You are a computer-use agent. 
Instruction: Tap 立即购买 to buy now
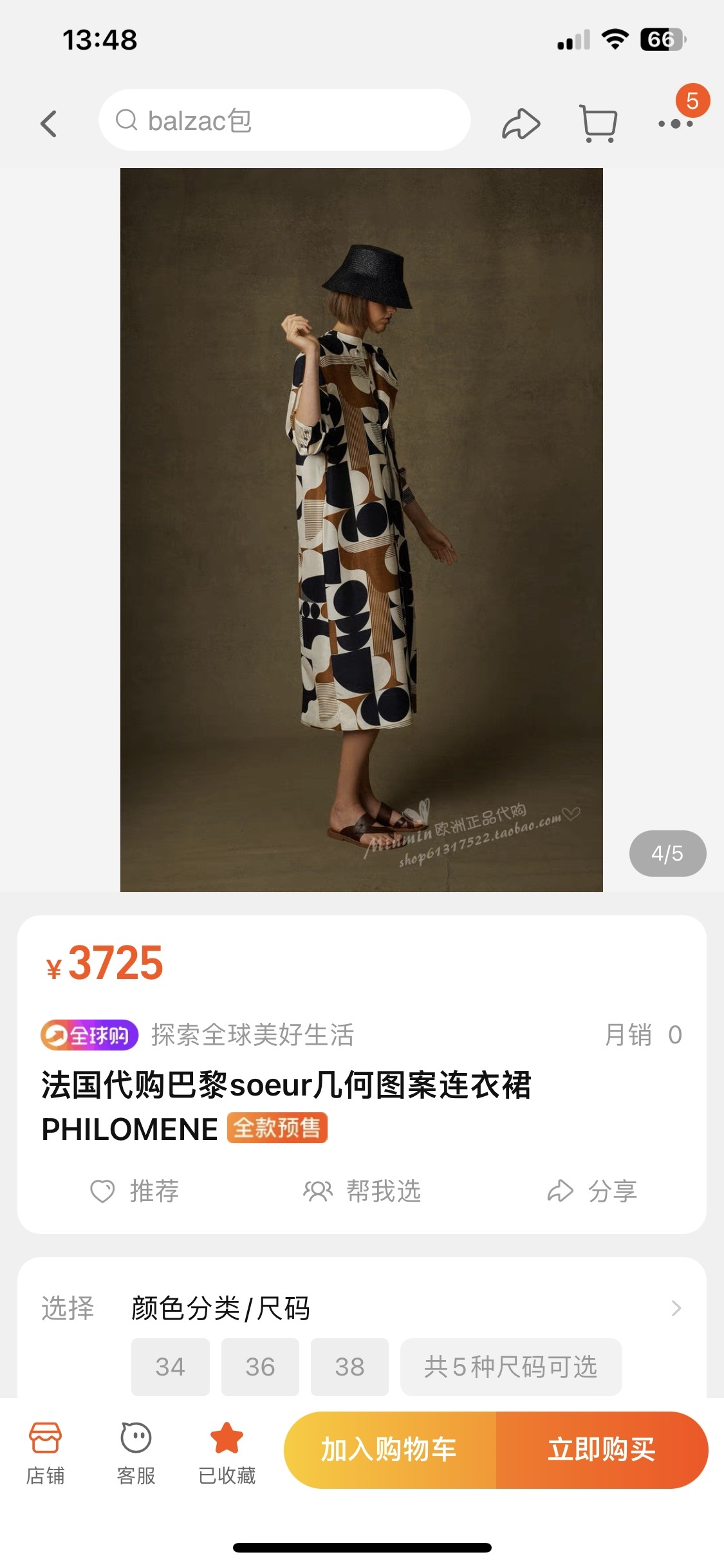click(x=602, y=1450)
